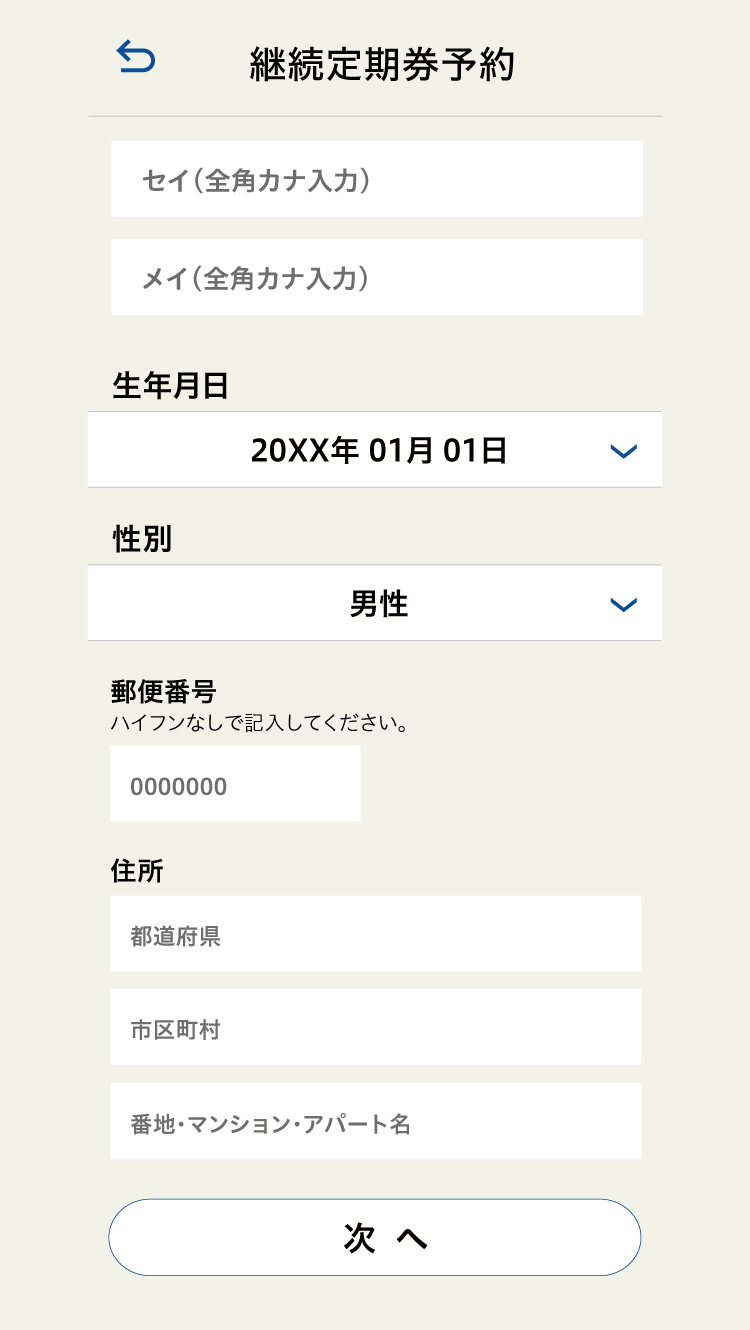Screen dimensions: 750x1330
Task: Click the chevron icon next to 男性
Action: (x=623, y=603)
